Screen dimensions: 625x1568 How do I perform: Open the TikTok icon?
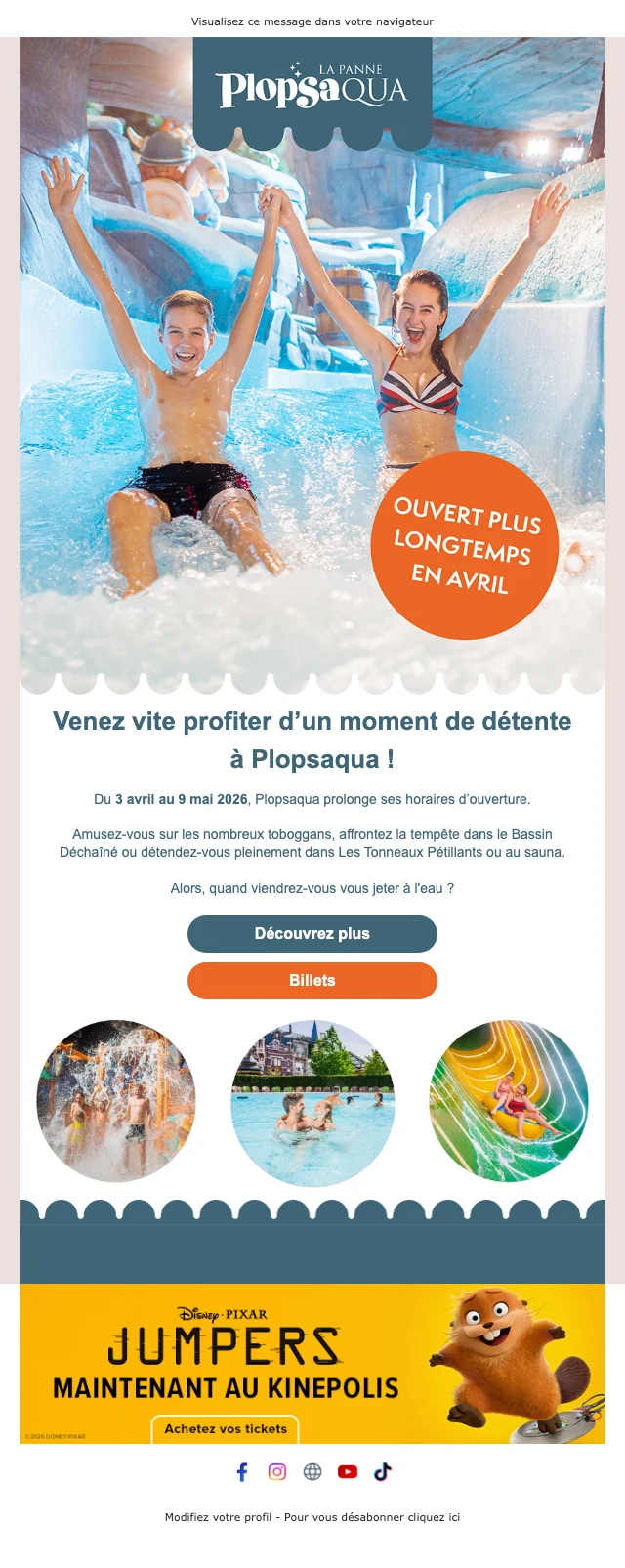pos(382,1472)
